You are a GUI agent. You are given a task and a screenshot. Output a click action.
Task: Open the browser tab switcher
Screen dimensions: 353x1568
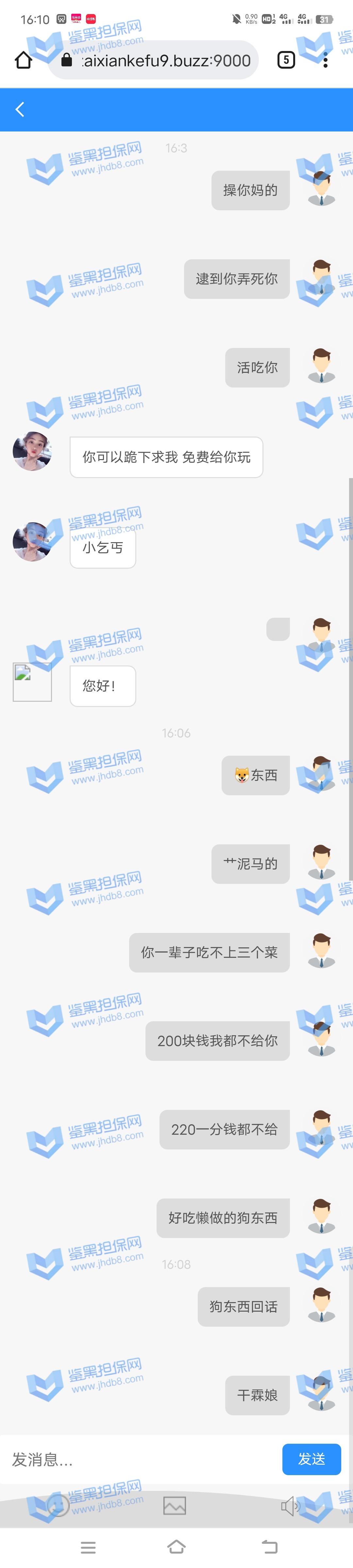coord(286,60)
